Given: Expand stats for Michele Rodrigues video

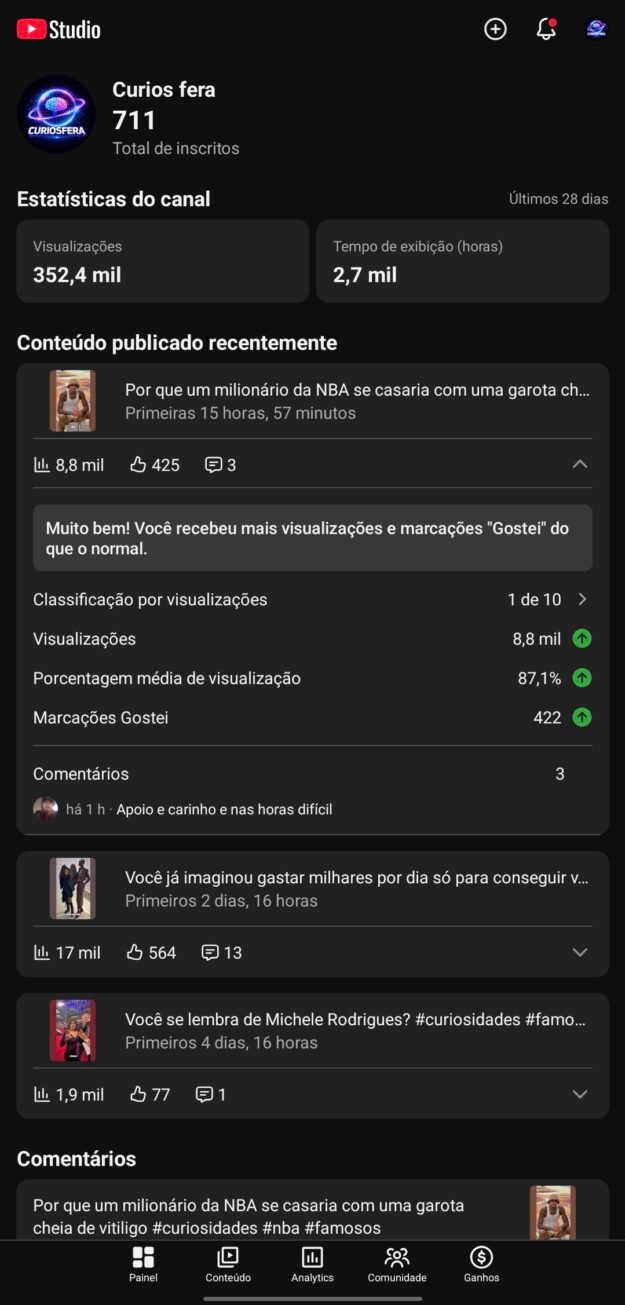Looking at the screenshot, I should 580,1094.
